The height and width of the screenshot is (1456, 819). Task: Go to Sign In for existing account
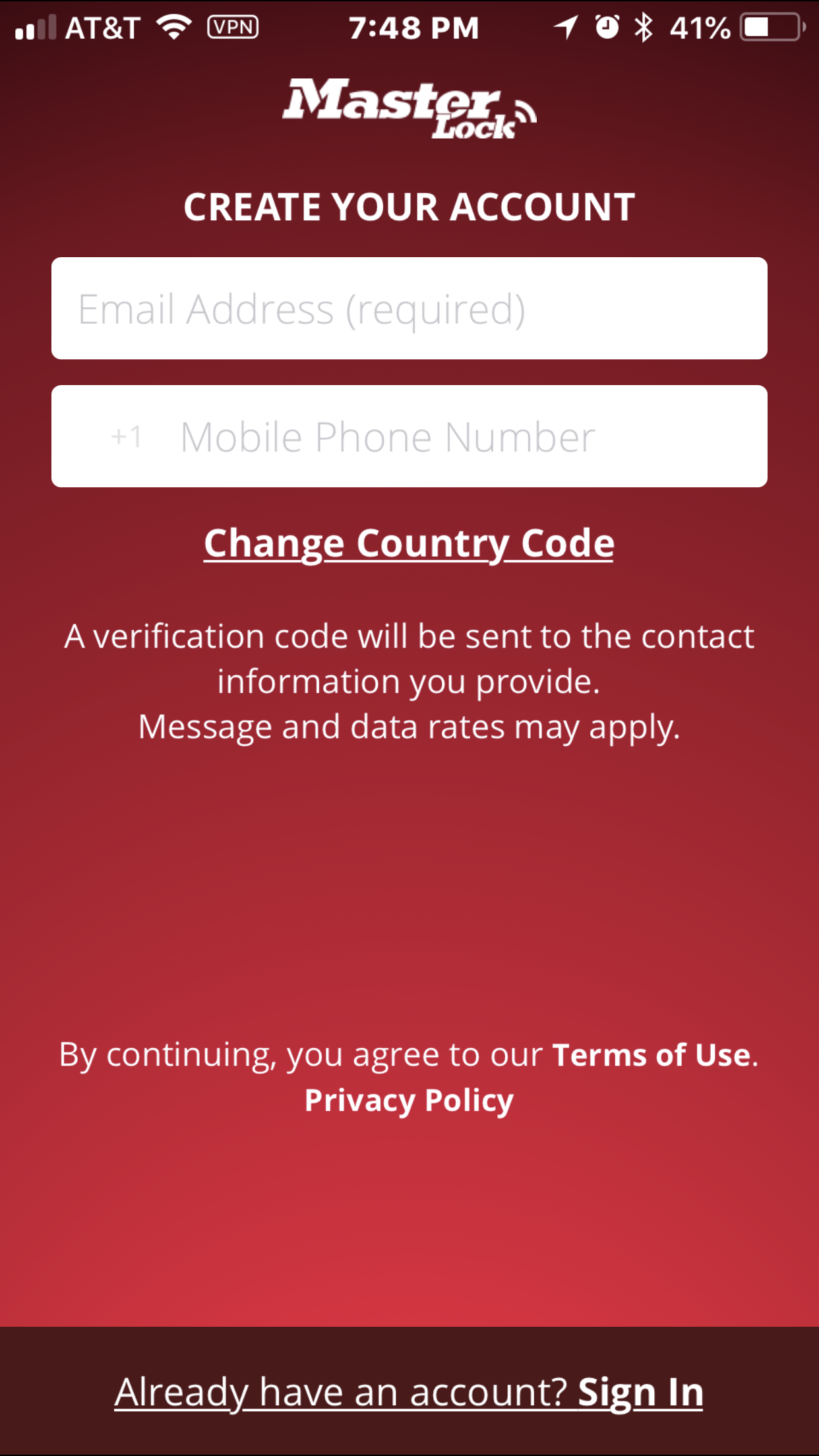640,1393
